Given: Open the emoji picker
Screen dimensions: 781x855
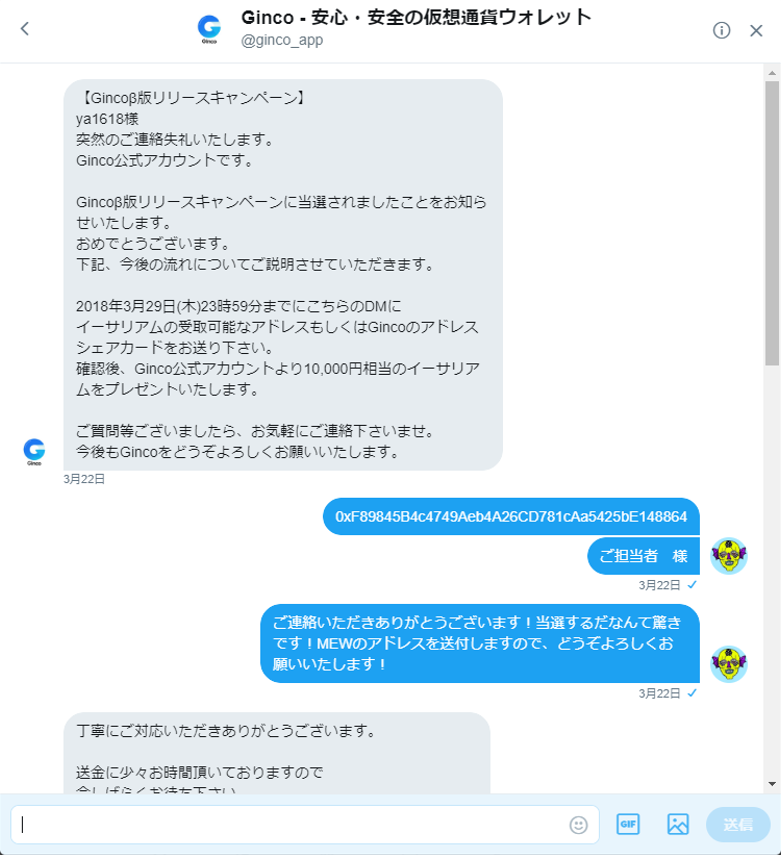Looking at the screenshot, I should point(578,824).
